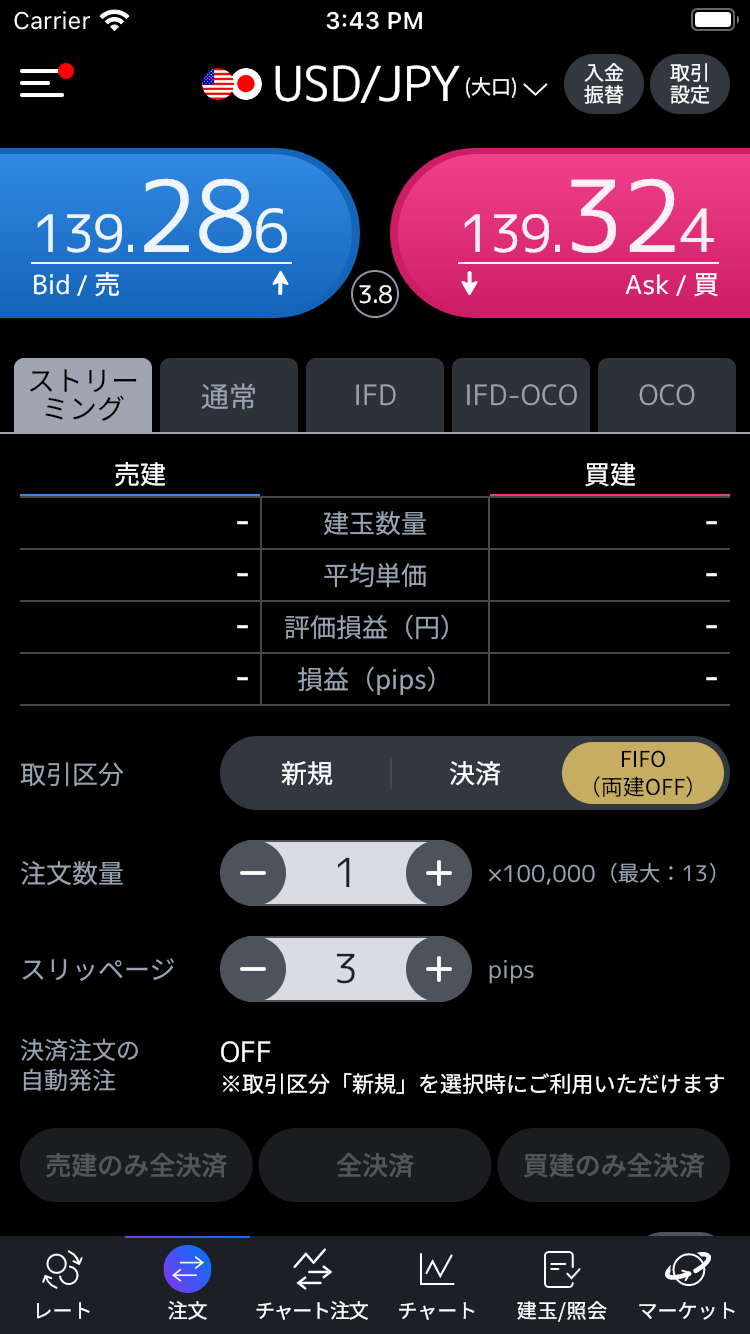Open 取引設定 trade settings
This screenshot has width=750, height=1334.
pos(690,84)
